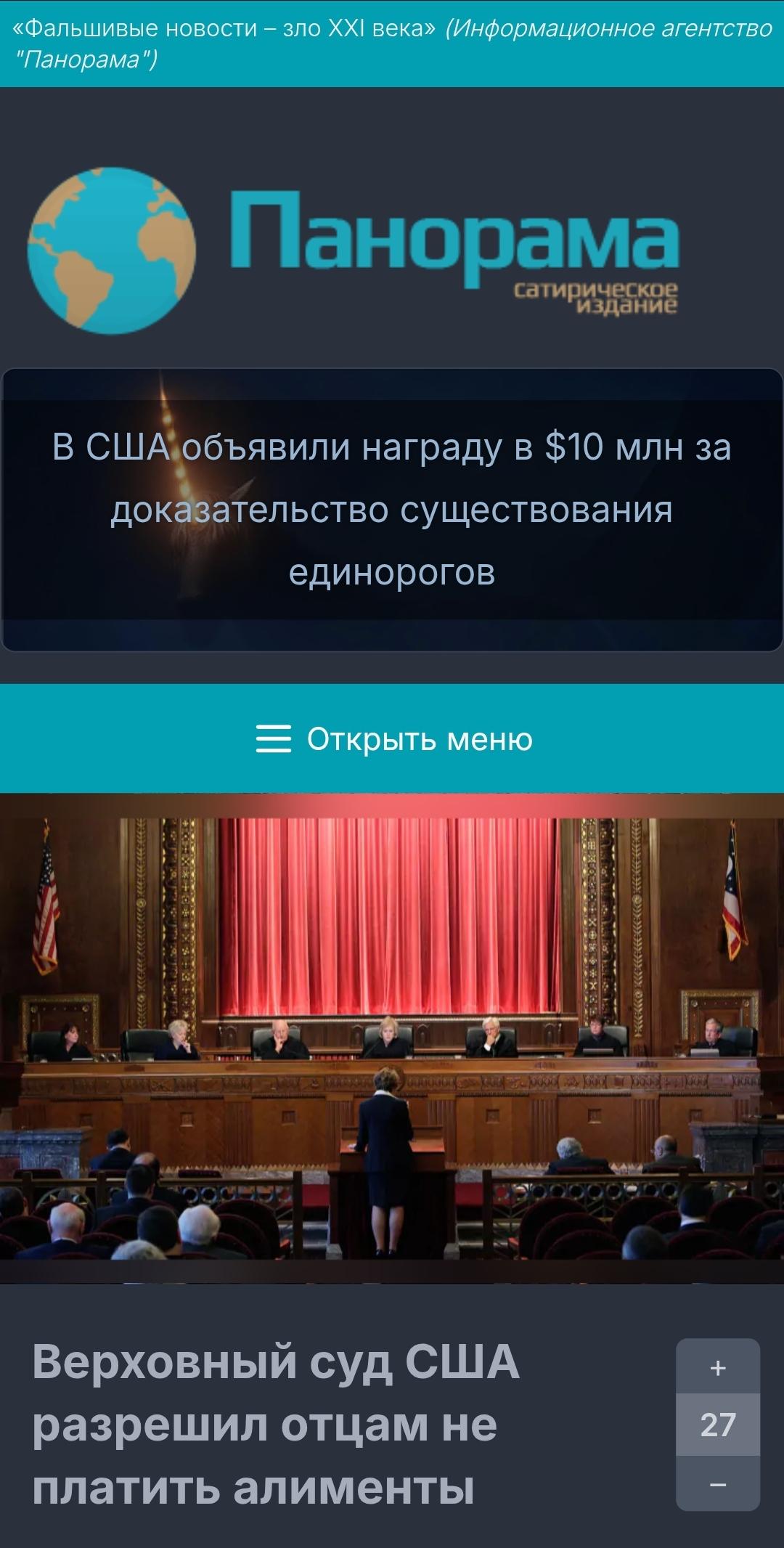Image resolution: width=784 pixels, height=1548 pixels.
Task: Tap Открыть меню to expand navigation
Action: [394, 739]
